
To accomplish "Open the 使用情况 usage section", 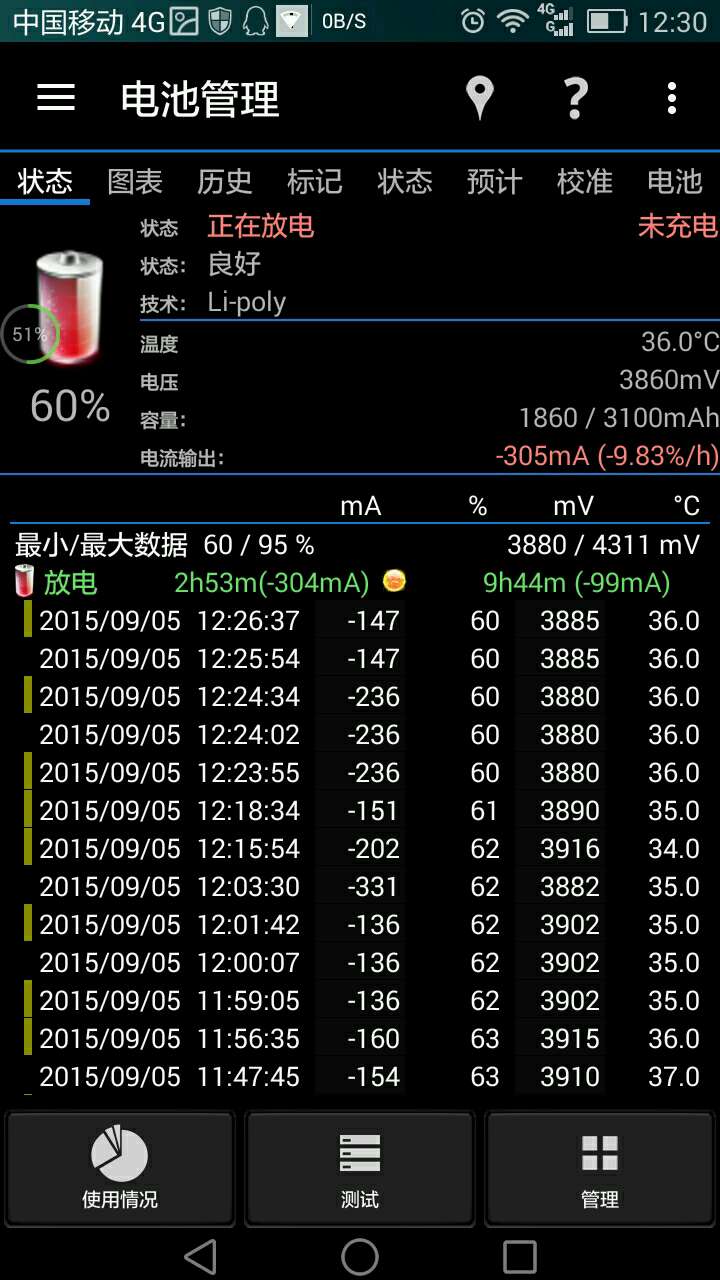I will tap(120, 1168).
